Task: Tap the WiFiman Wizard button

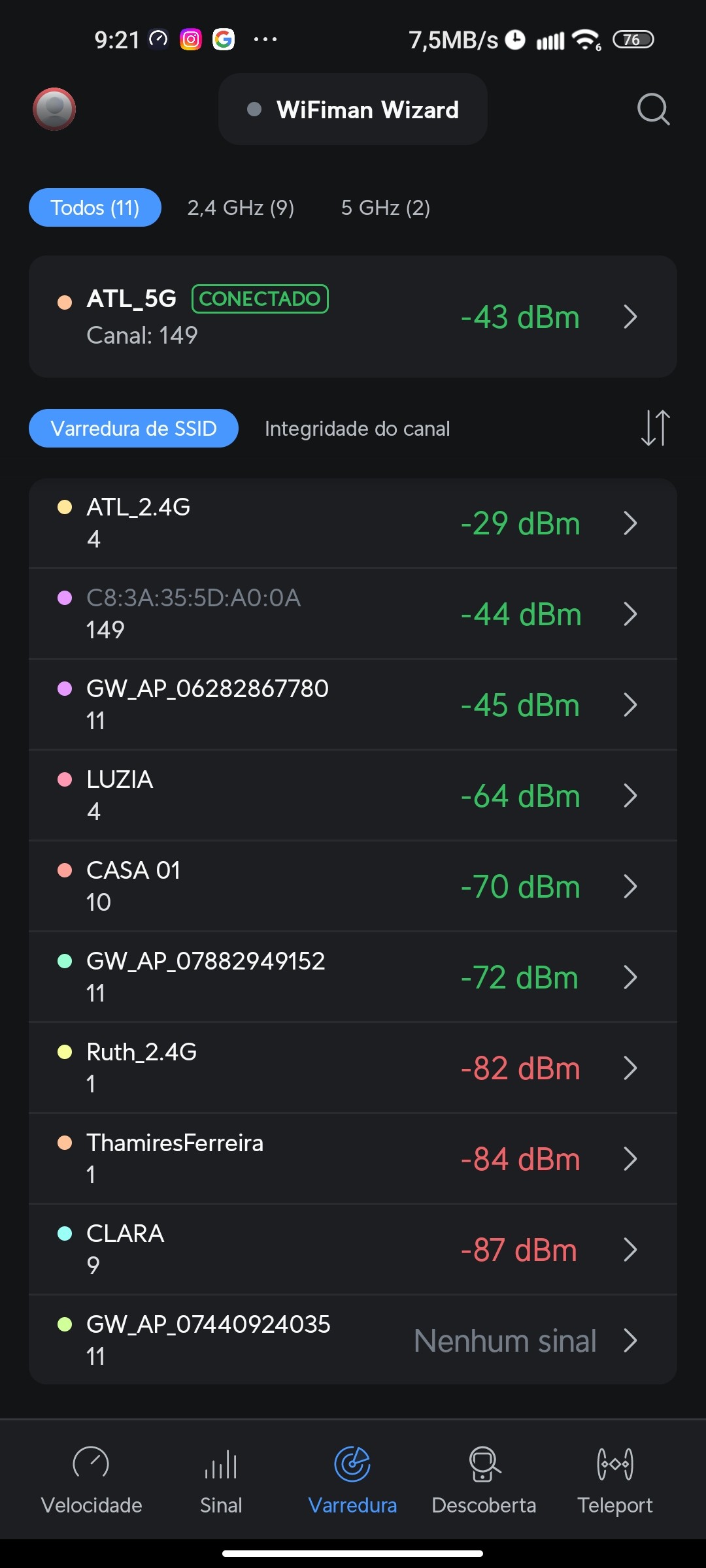Action: (x=353, y=110)
